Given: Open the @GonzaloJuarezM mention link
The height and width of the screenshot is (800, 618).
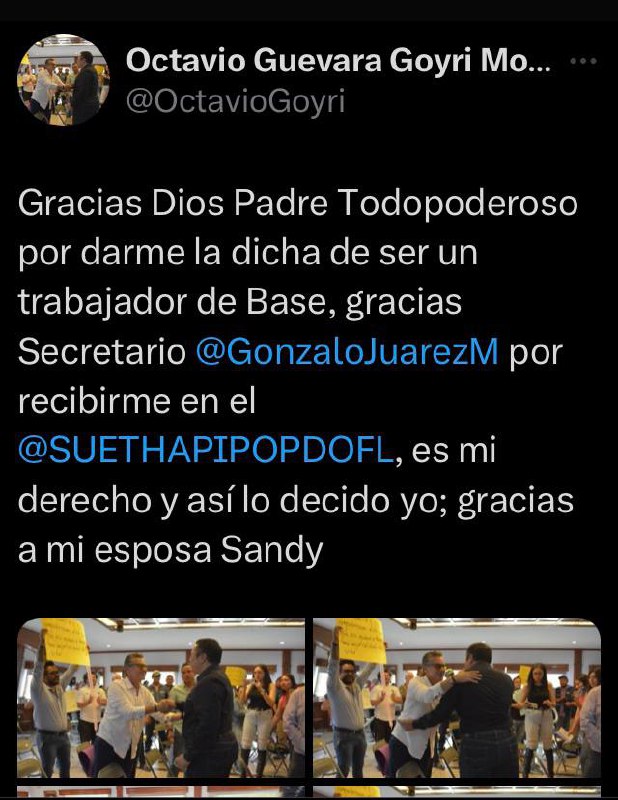Looking at the screenshot, I should pos(347,352).
